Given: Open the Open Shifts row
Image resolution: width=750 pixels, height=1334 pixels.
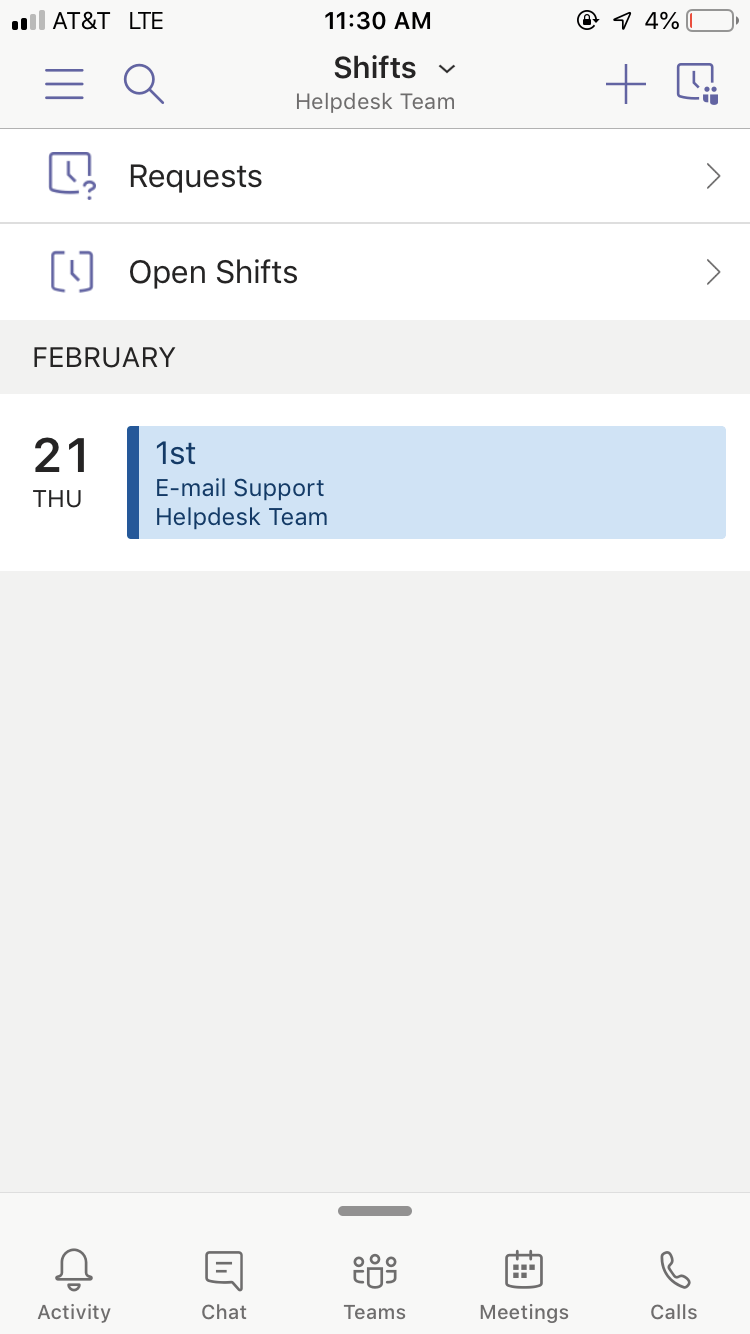Looking at the screenshot, I should coord(375,272).
